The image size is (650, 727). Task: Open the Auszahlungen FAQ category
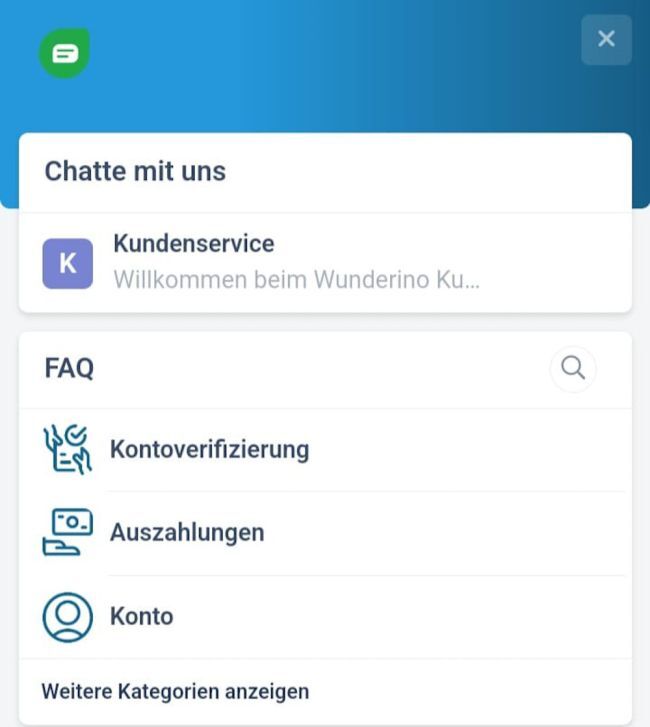187,532
